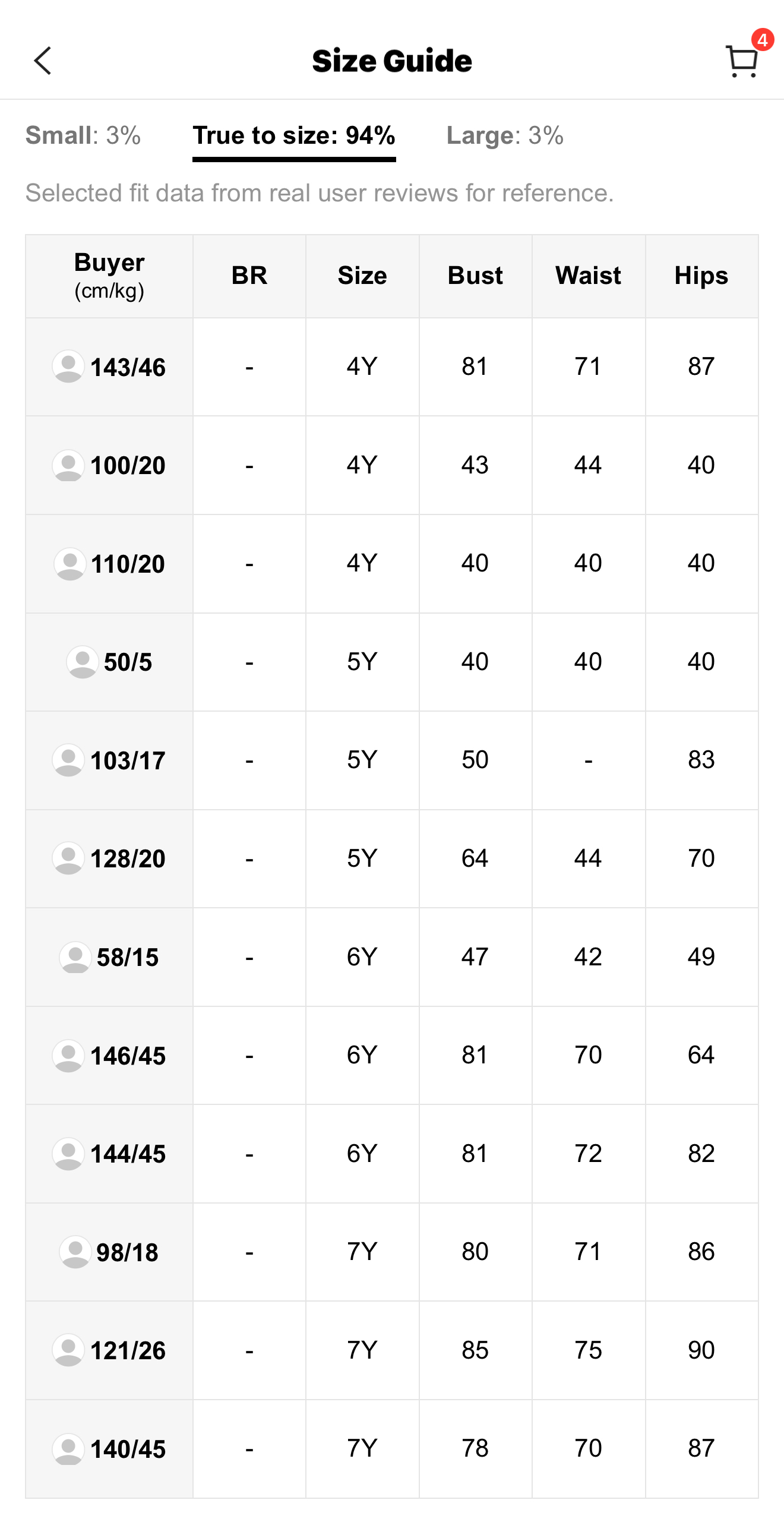The image size is (784, 1522).
Task: Open the shopping cart
Action: tap(743, 60)
